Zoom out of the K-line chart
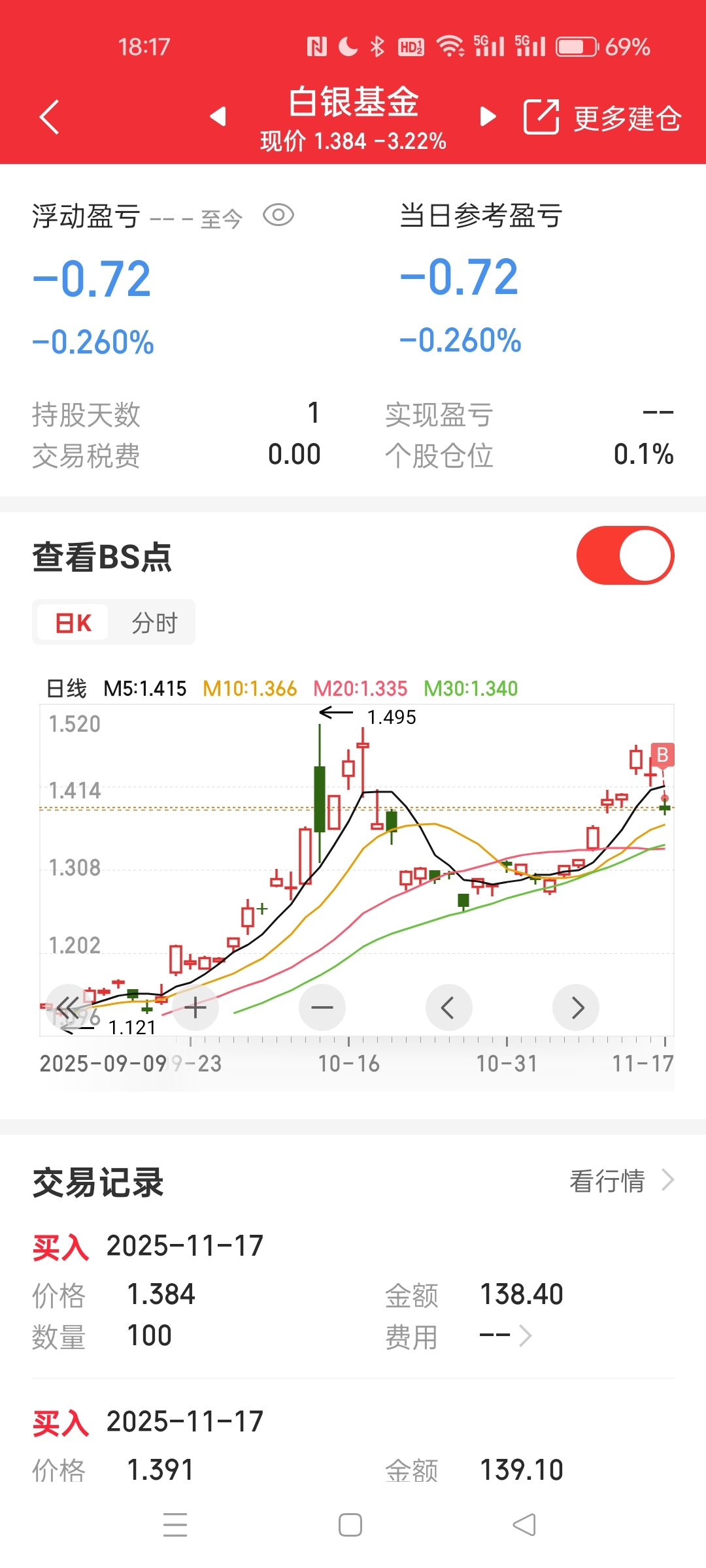 point(322,1007)
